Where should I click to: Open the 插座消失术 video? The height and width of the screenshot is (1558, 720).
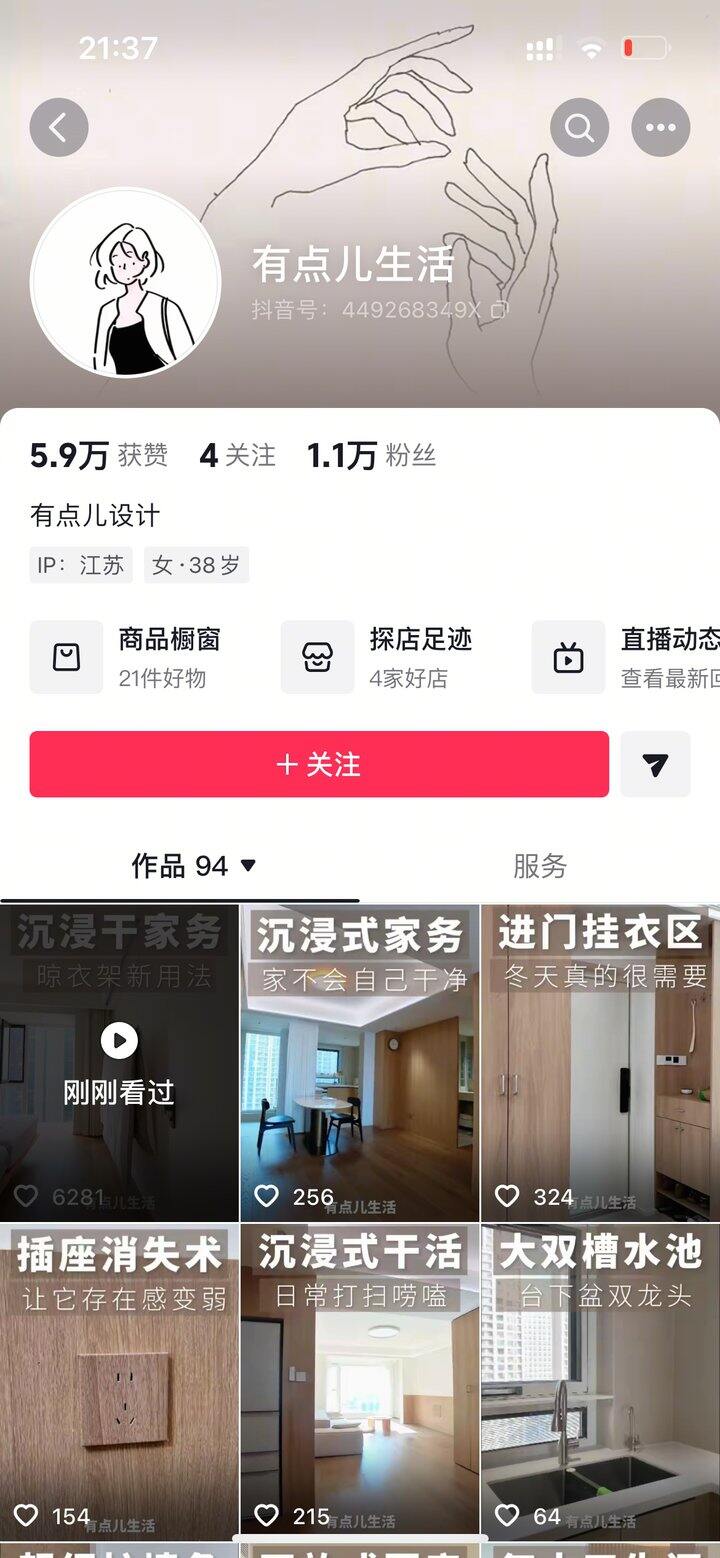coord(119,1380)
